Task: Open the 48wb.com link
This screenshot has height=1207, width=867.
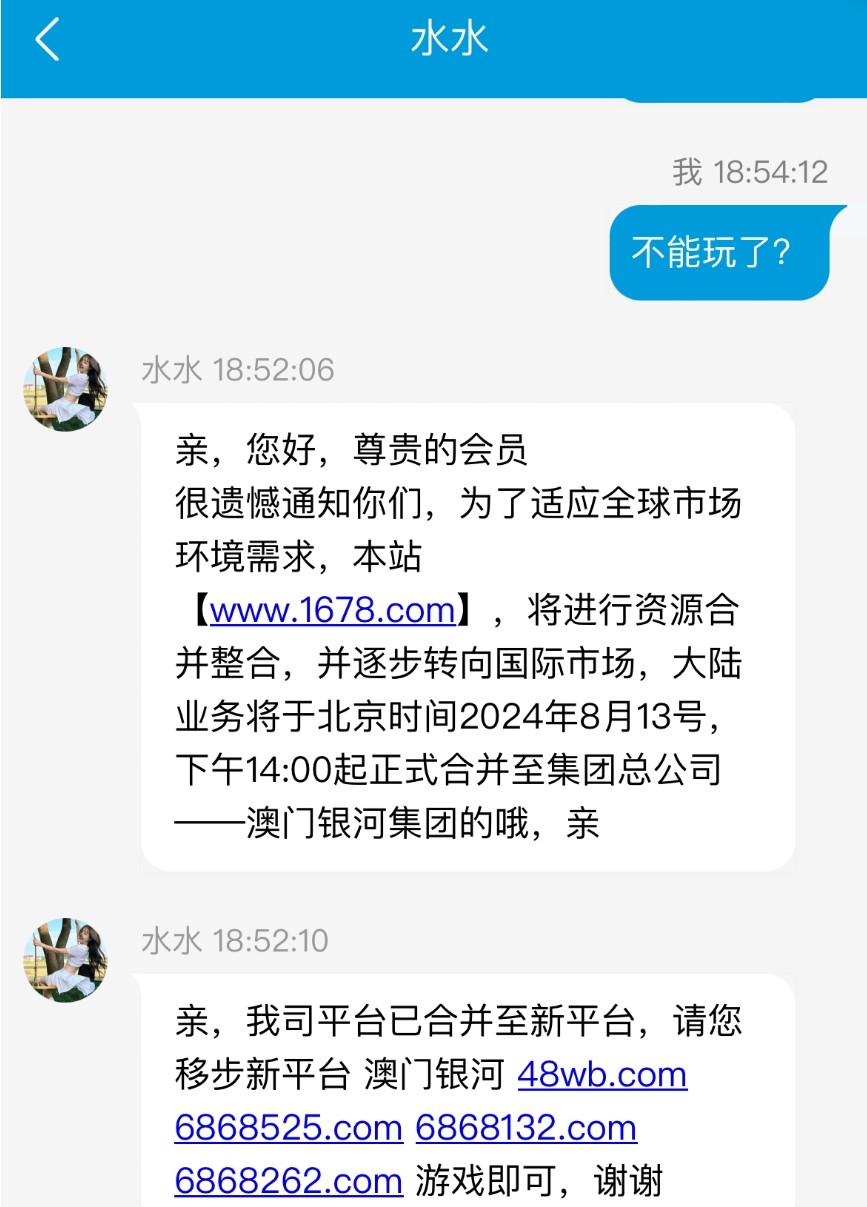Action: pyautogui.click(x=602, y=1075)
